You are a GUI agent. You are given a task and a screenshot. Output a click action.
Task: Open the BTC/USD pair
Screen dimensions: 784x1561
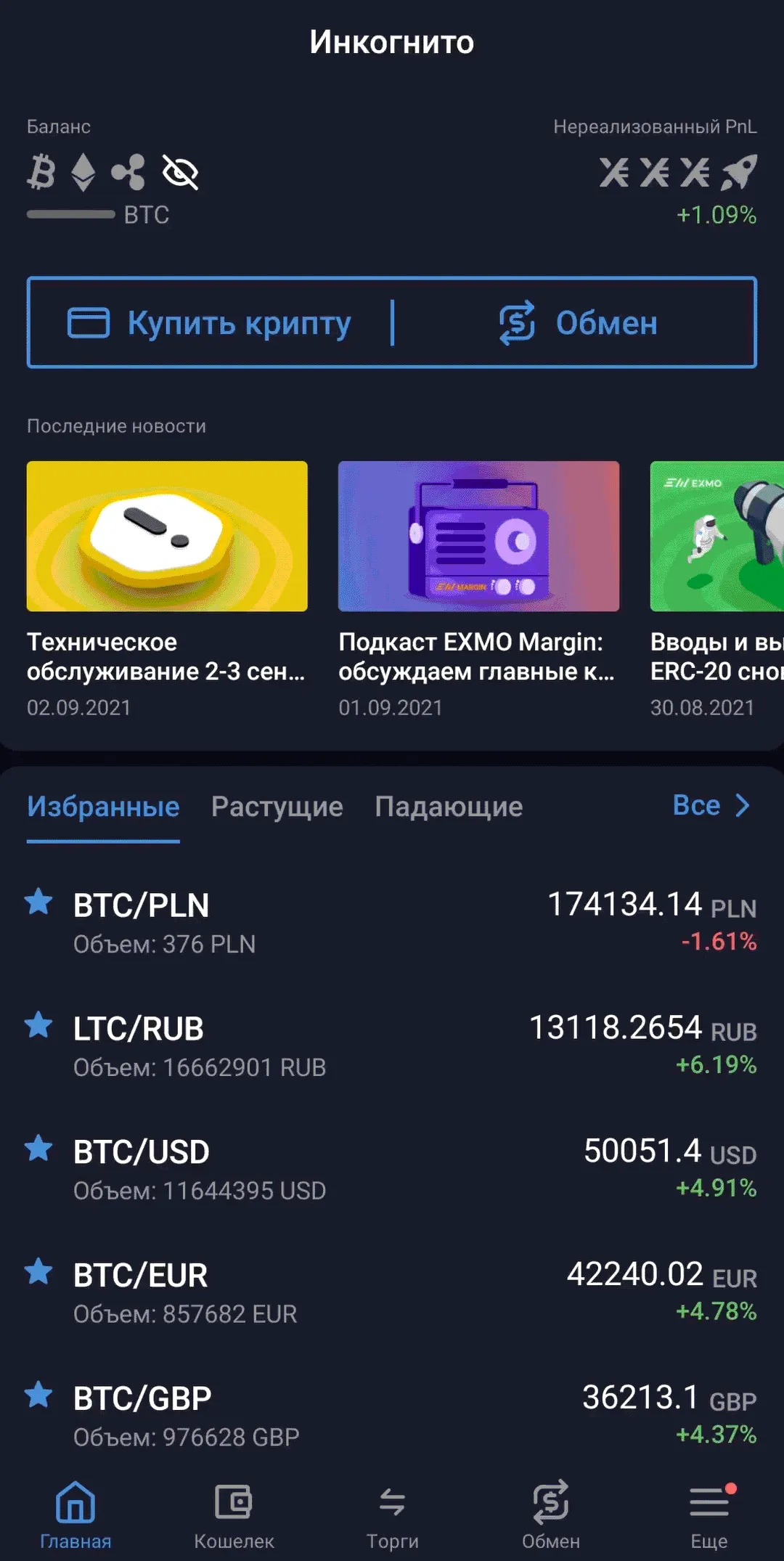coord(392,1170)
